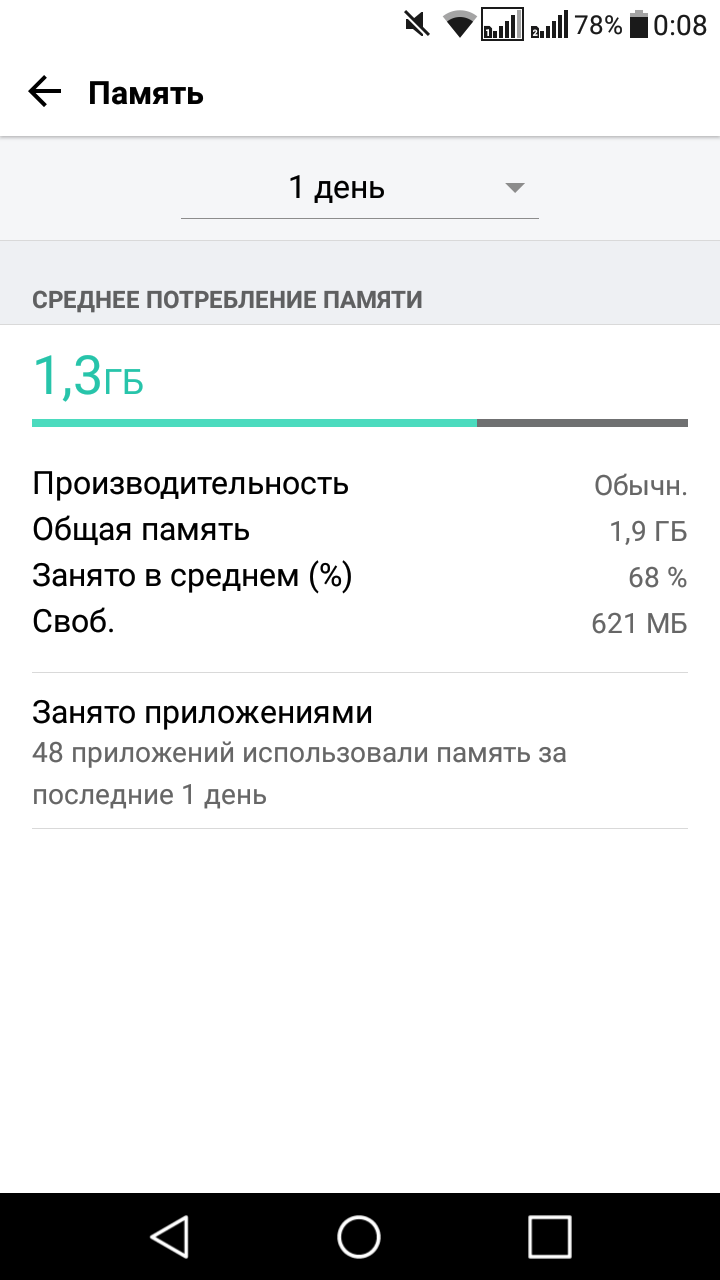The width and height of the screenshot is (720, 1280).
Task: Go back using the app bar arrow
Action: coord(45,93)
